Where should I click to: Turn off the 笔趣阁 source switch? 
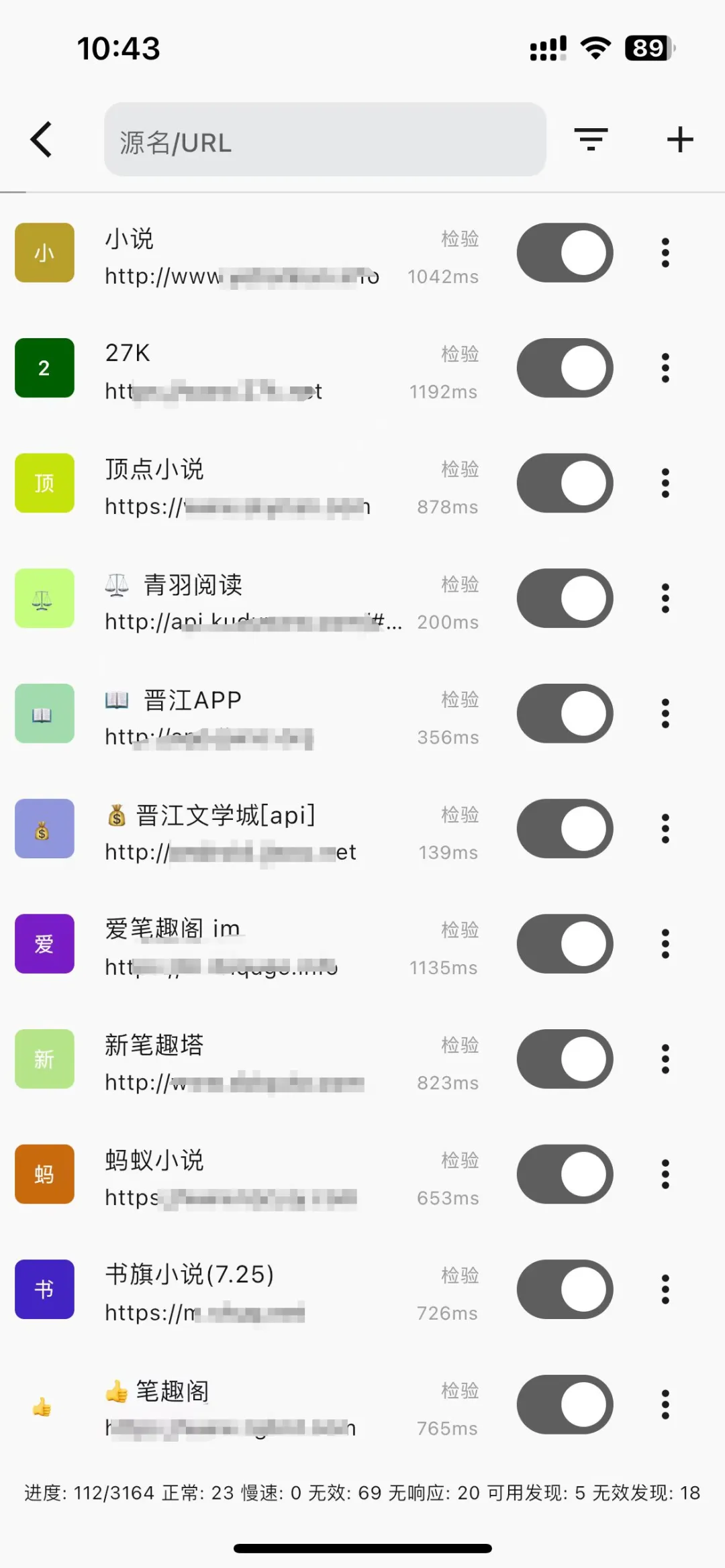point(564,1404)
